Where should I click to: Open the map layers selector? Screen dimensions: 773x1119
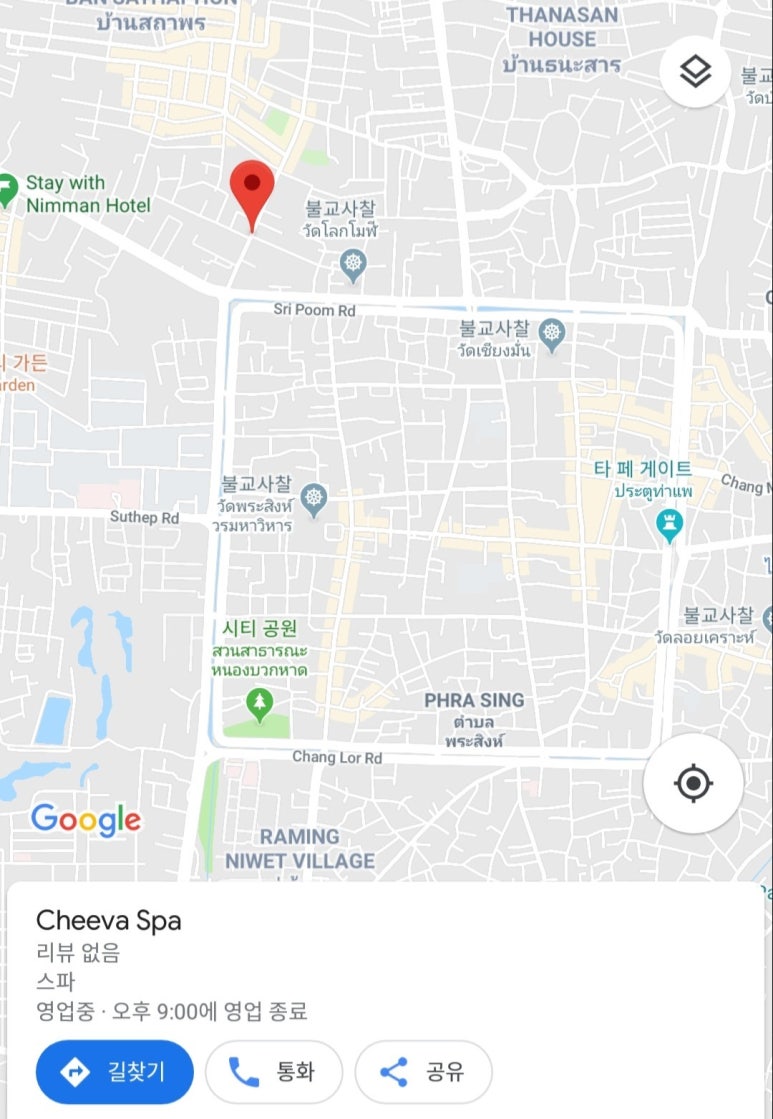pos(695,71)
